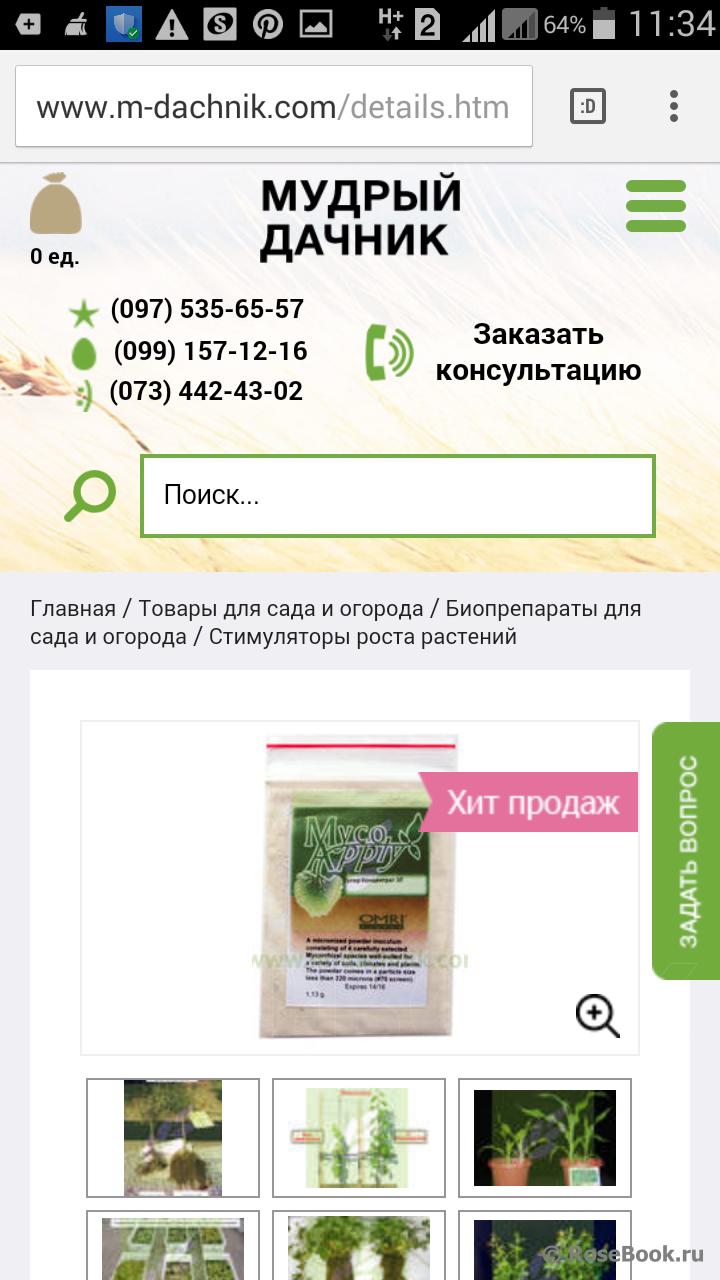Image resolution: width=720 pixels, height=1280 pixels.
Task: Call the number (099) 157-12-16
Action: tap(210, 351)
